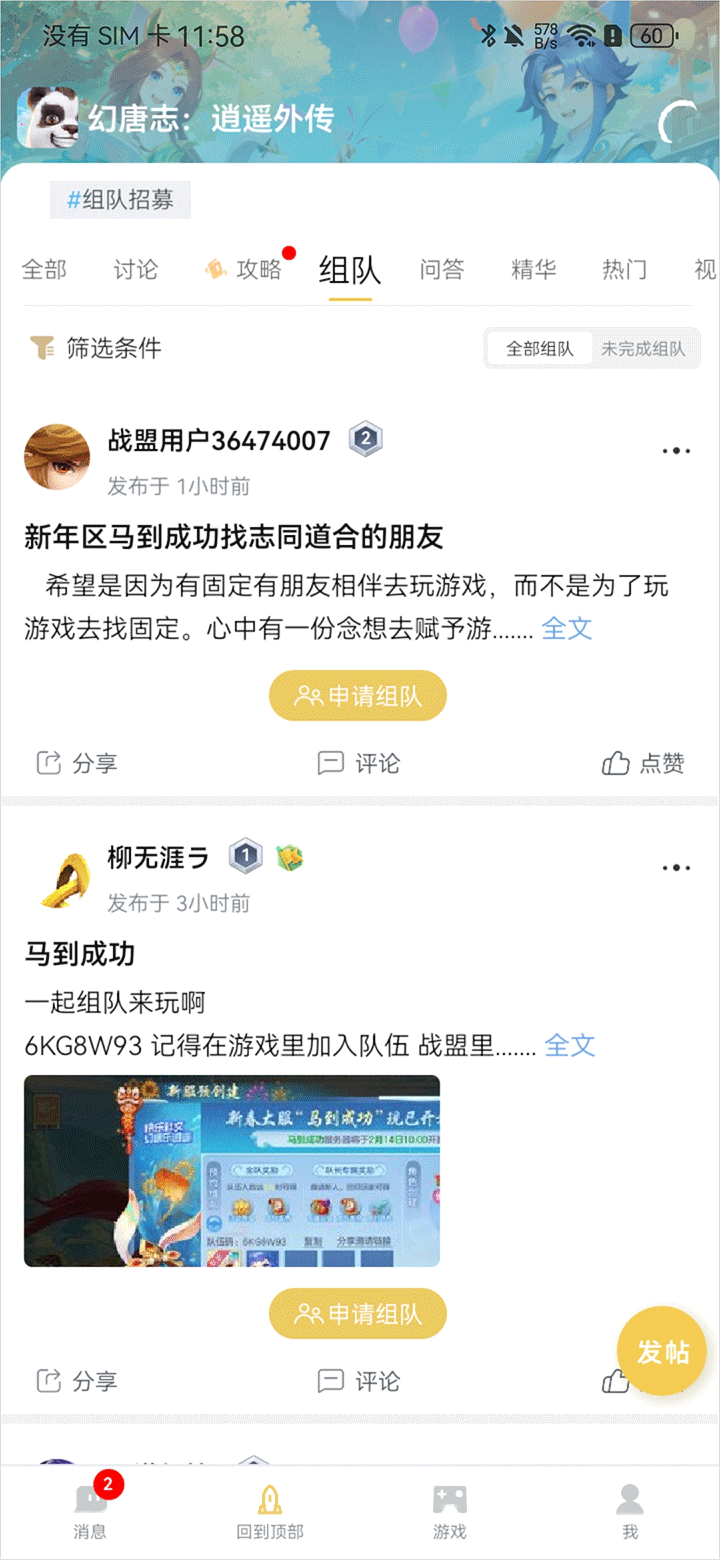Show the 热门 tab
Screen dimensions: 720x1560
point(624,269)
